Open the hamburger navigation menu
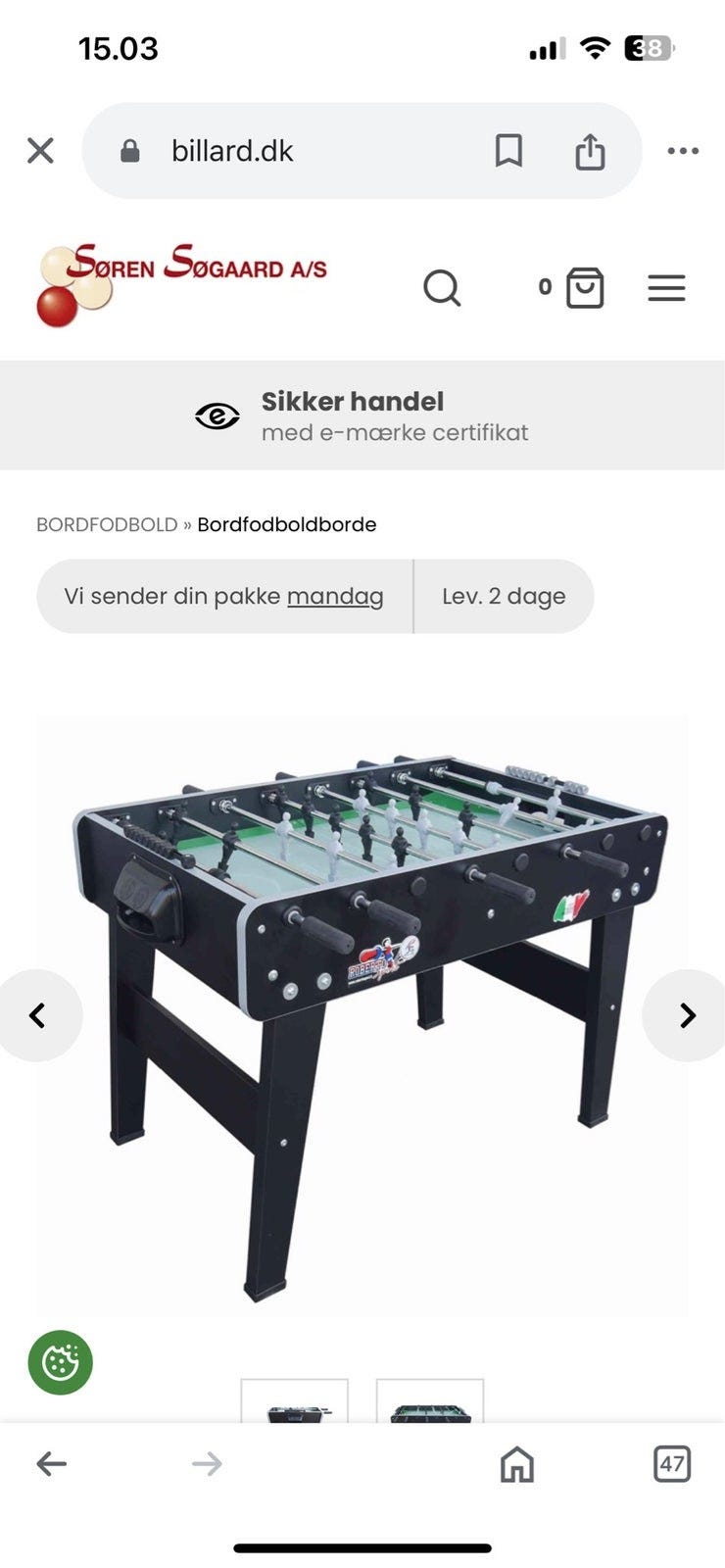Screen dimensions: 725x1568 tap(665, 288)
